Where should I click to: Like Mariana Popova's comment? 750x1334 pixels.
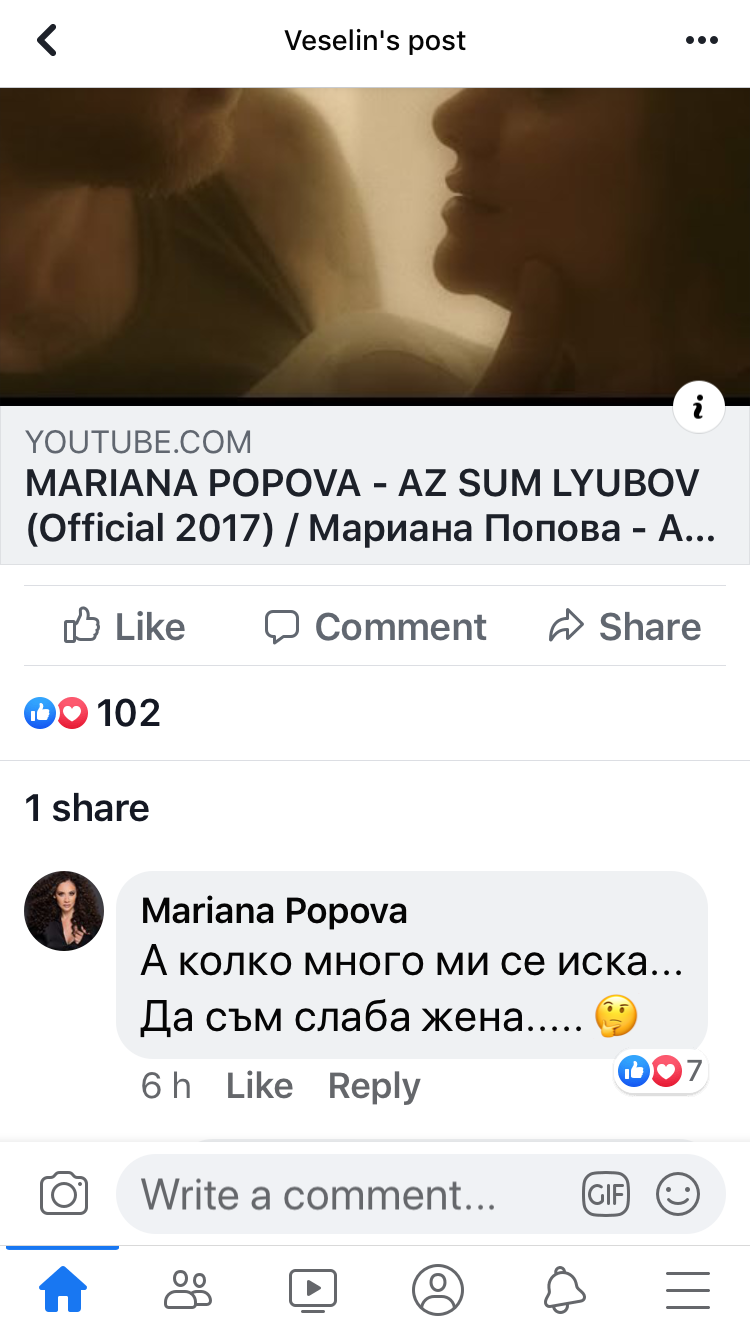point(259,1086)
